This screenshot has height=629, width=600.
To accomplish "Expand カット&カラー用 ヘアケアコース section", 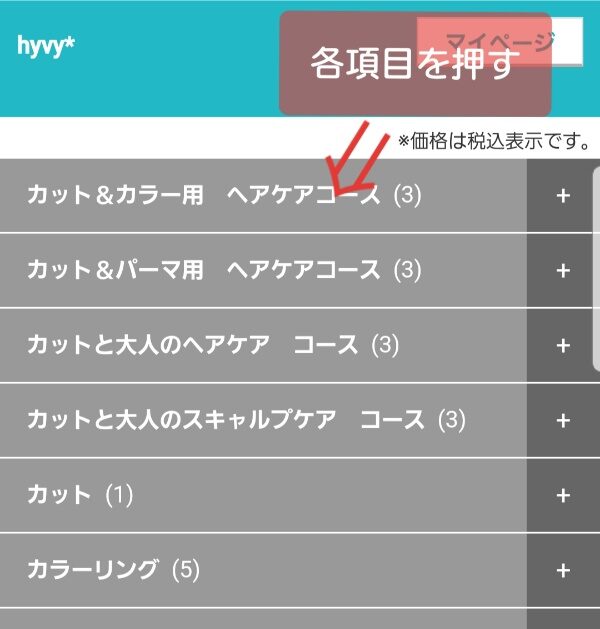I will 562,196.
